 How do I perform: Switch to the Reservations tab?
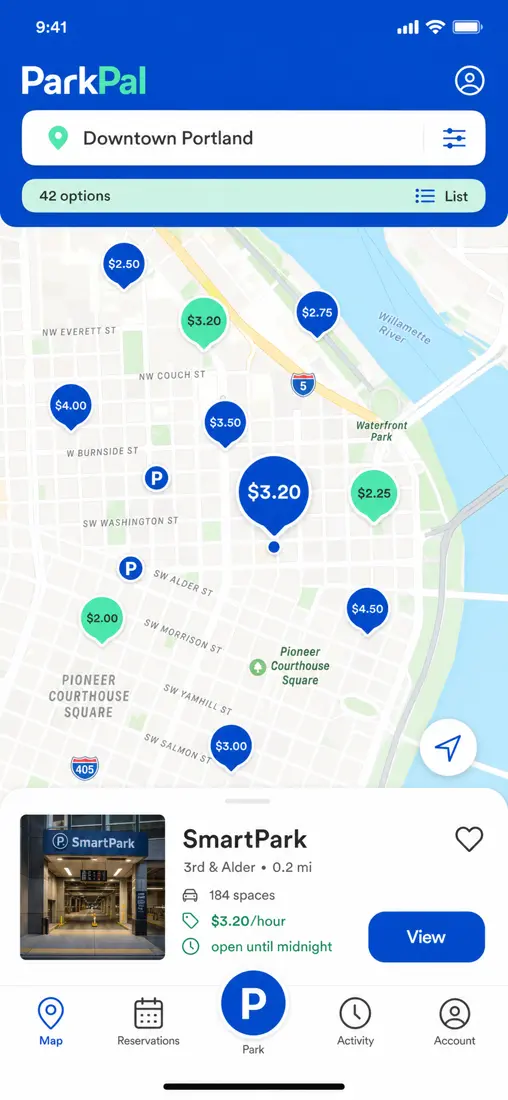tap(148, 1022)
